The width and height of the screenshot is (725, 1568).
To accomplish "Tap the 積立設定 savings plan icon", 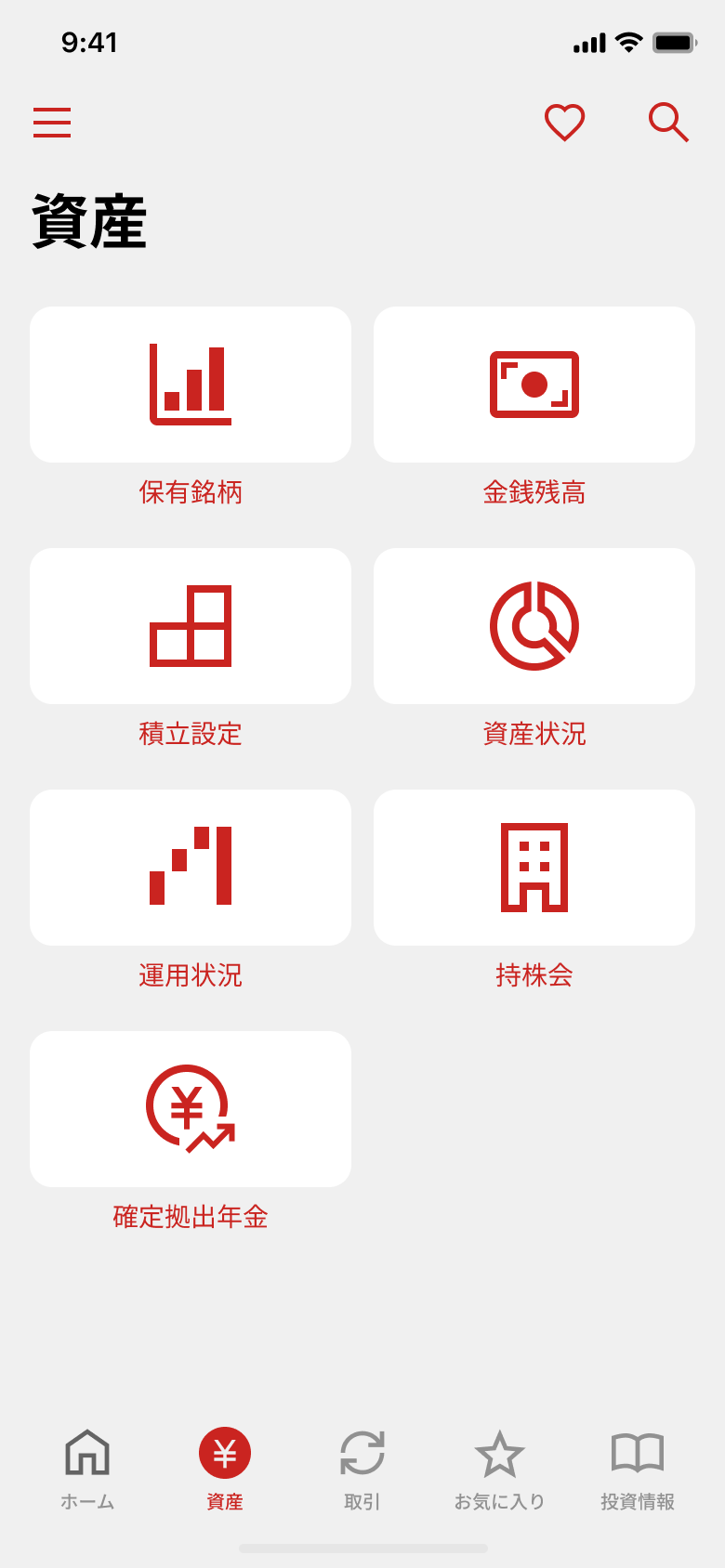I will click(x=190, y=624).
